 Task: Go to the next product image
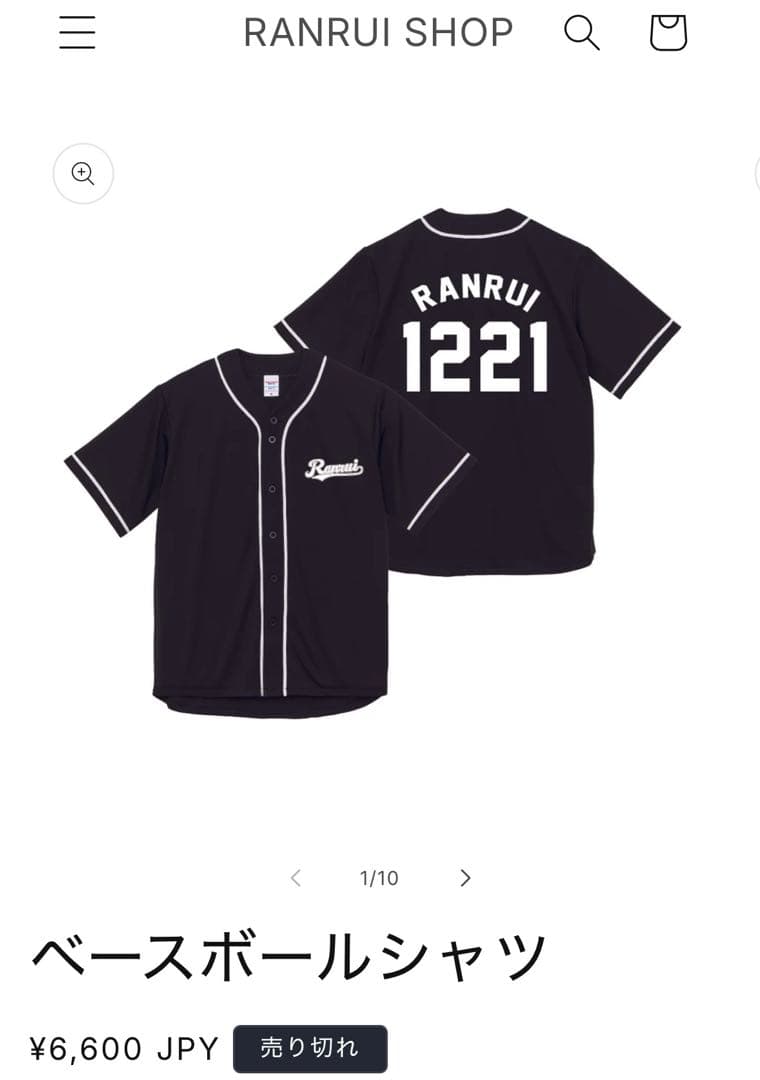click(x=465, y=878)
